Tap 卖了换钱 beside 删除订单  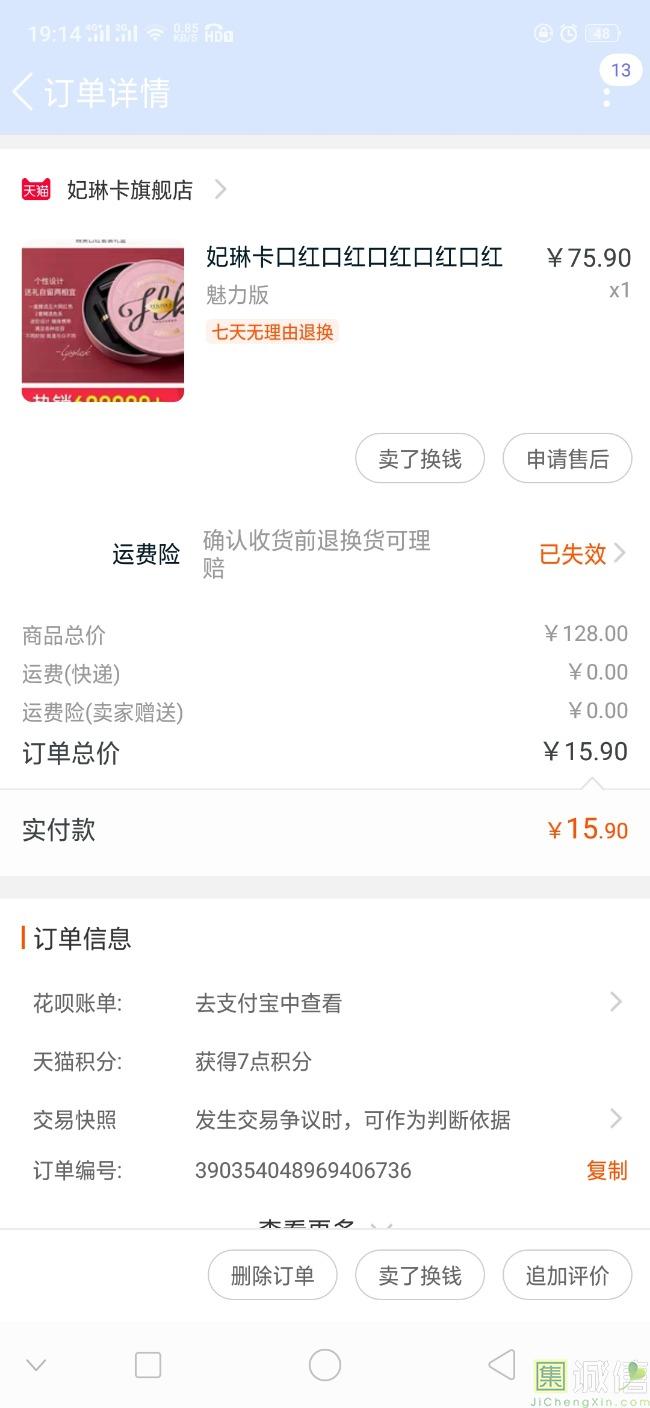point(420,1275)
